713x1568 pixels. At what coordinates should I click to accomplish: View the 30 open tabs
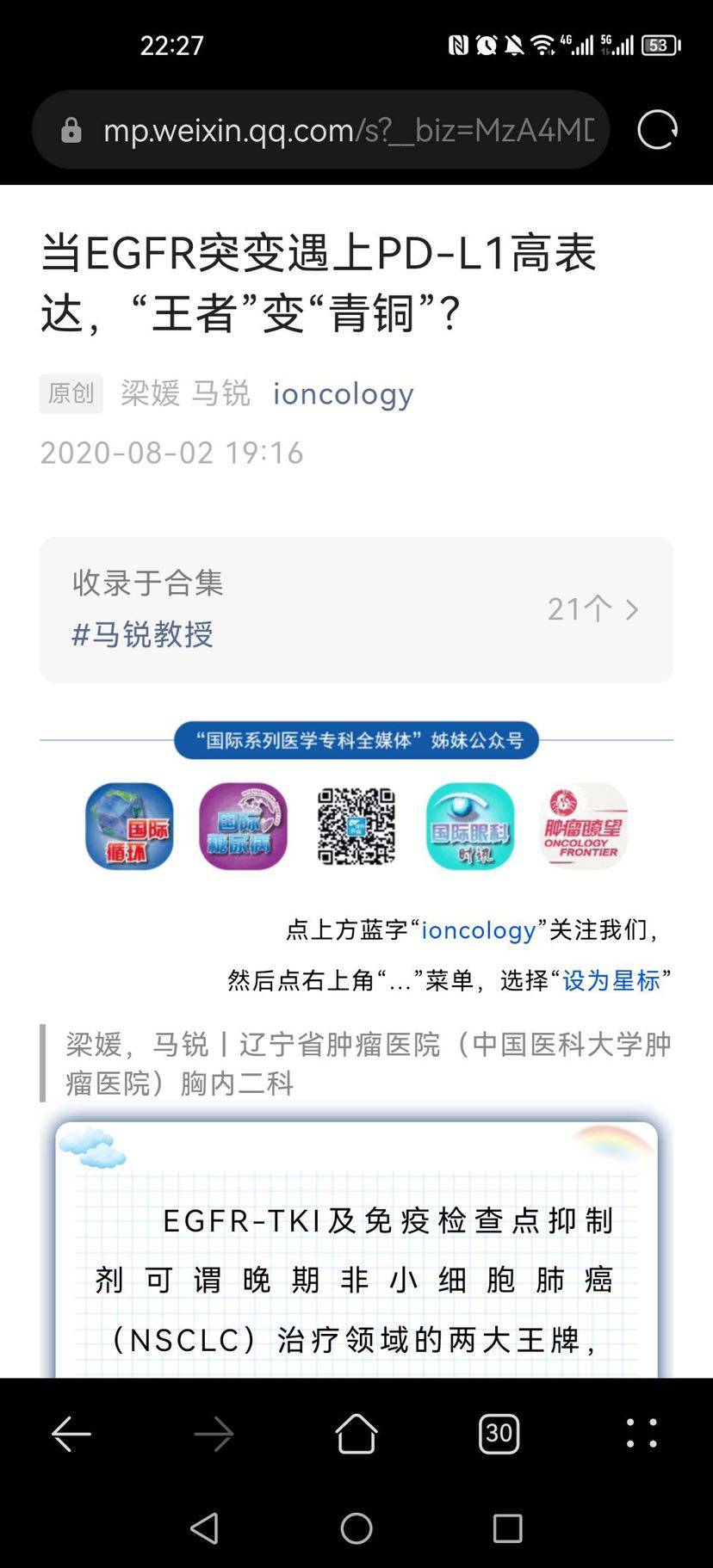click(499, 1434)
